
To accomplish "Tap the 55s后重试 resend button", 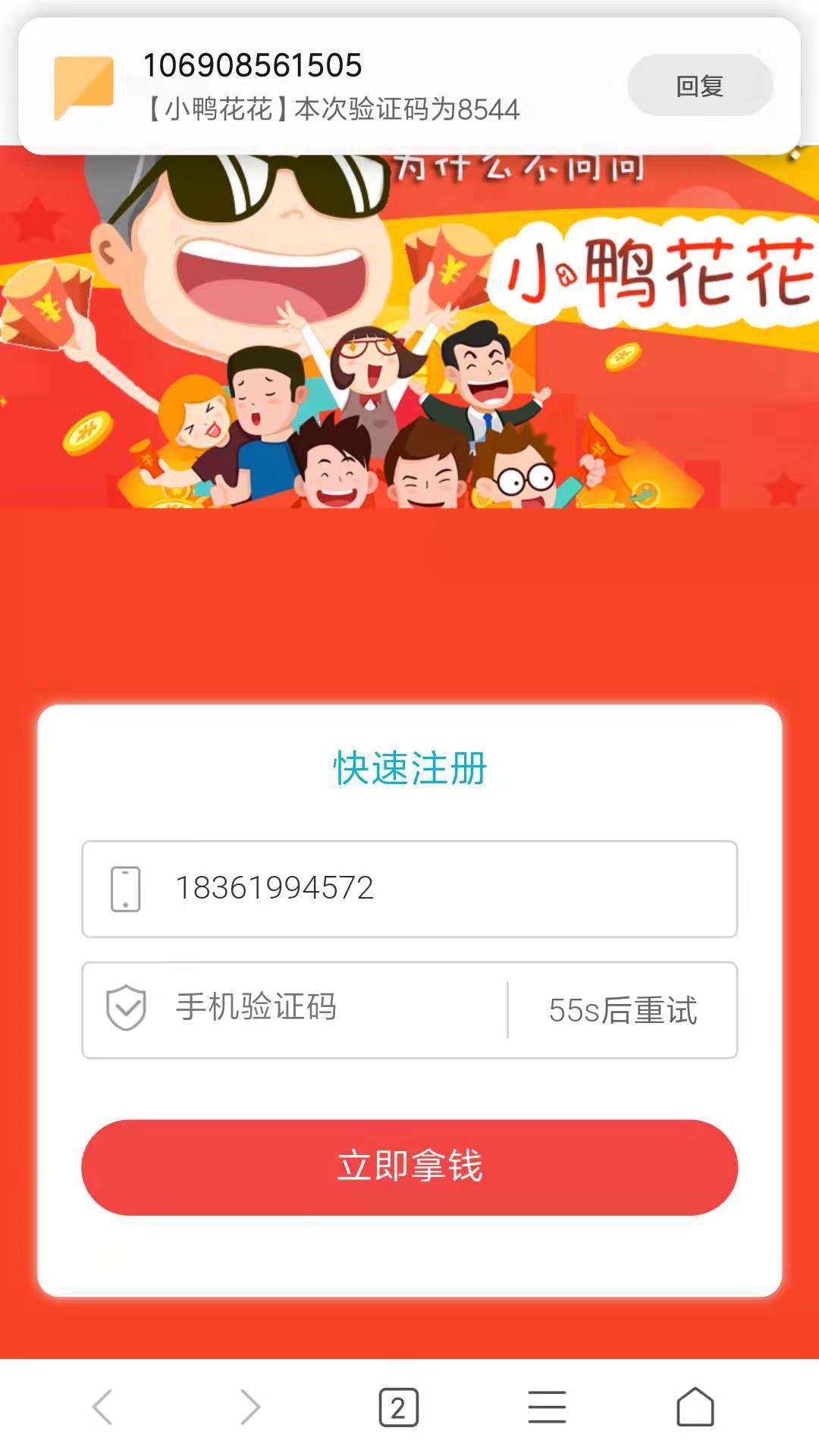I will 623,1010.
